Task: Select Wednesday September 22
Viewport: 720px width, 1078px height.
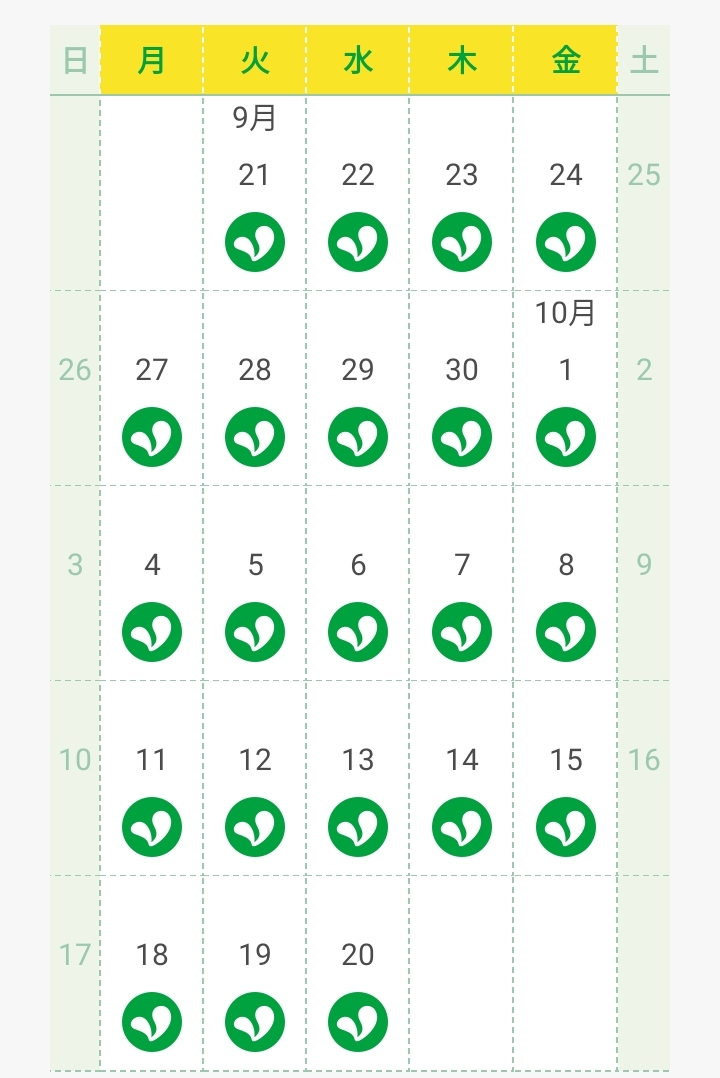Action: pyautogui.click(x=358, y=192)
